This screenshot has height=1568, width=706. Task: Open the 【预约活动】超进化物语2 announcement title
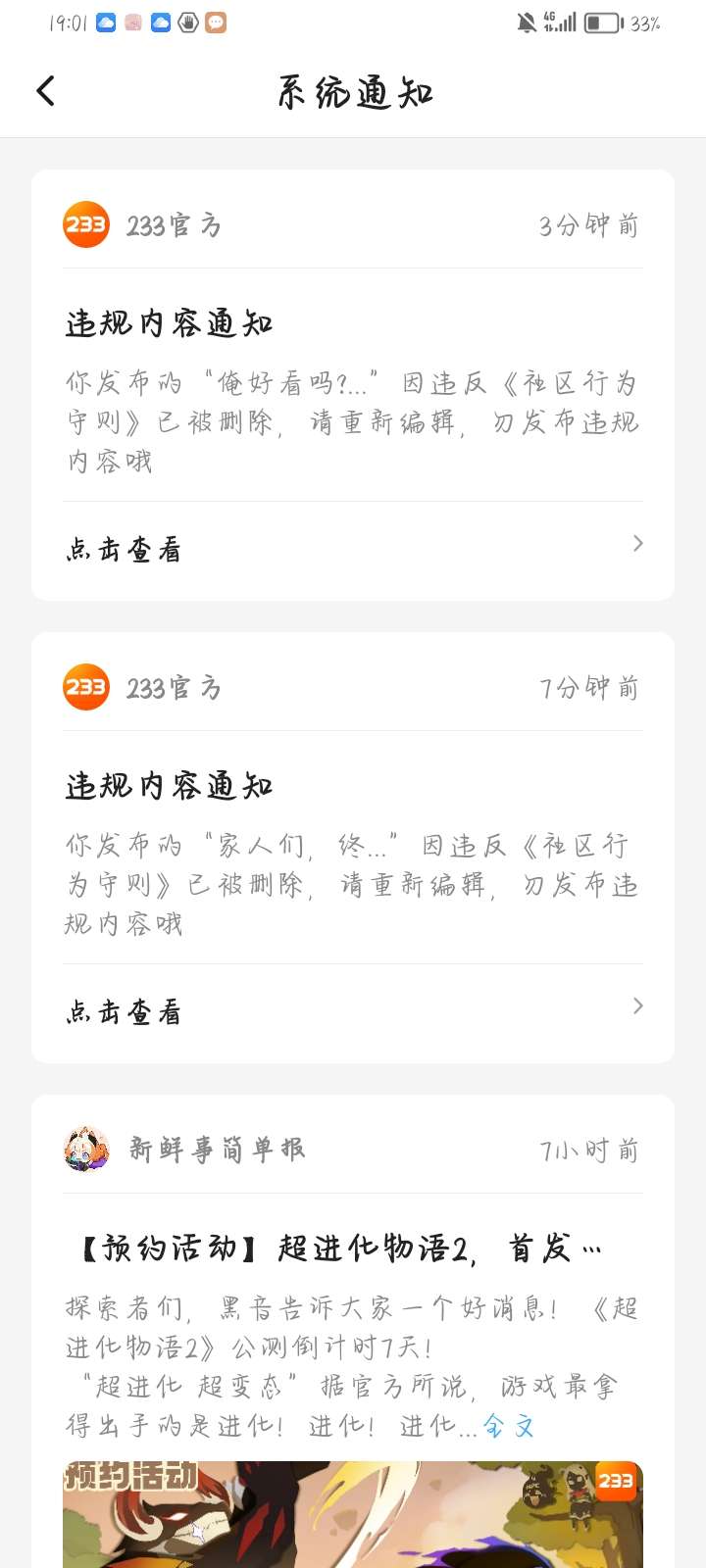tap(338, 1249)
